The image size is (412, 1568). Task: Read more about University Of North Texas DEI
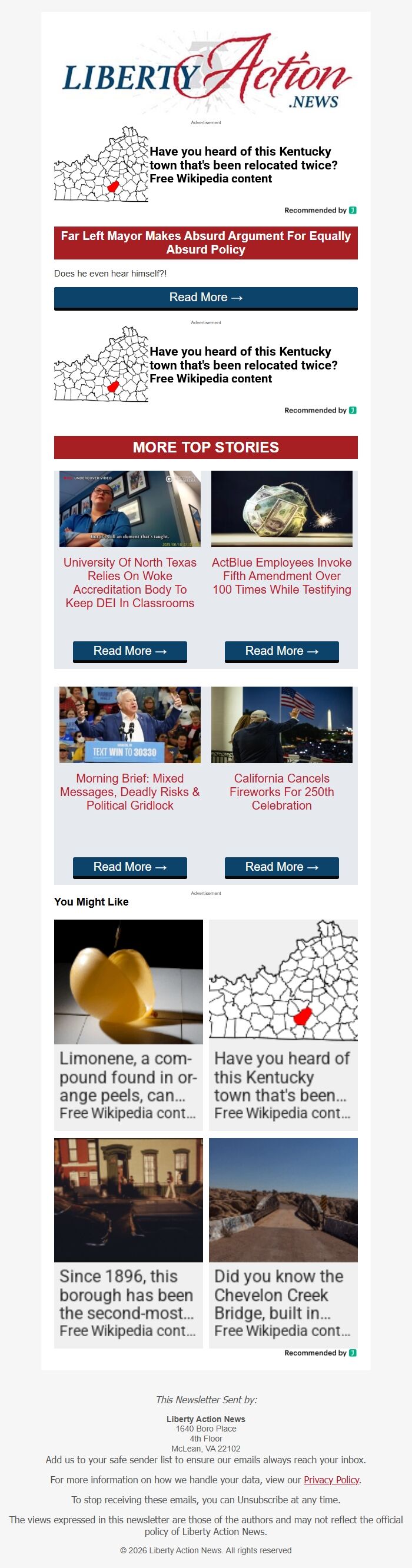129,651
